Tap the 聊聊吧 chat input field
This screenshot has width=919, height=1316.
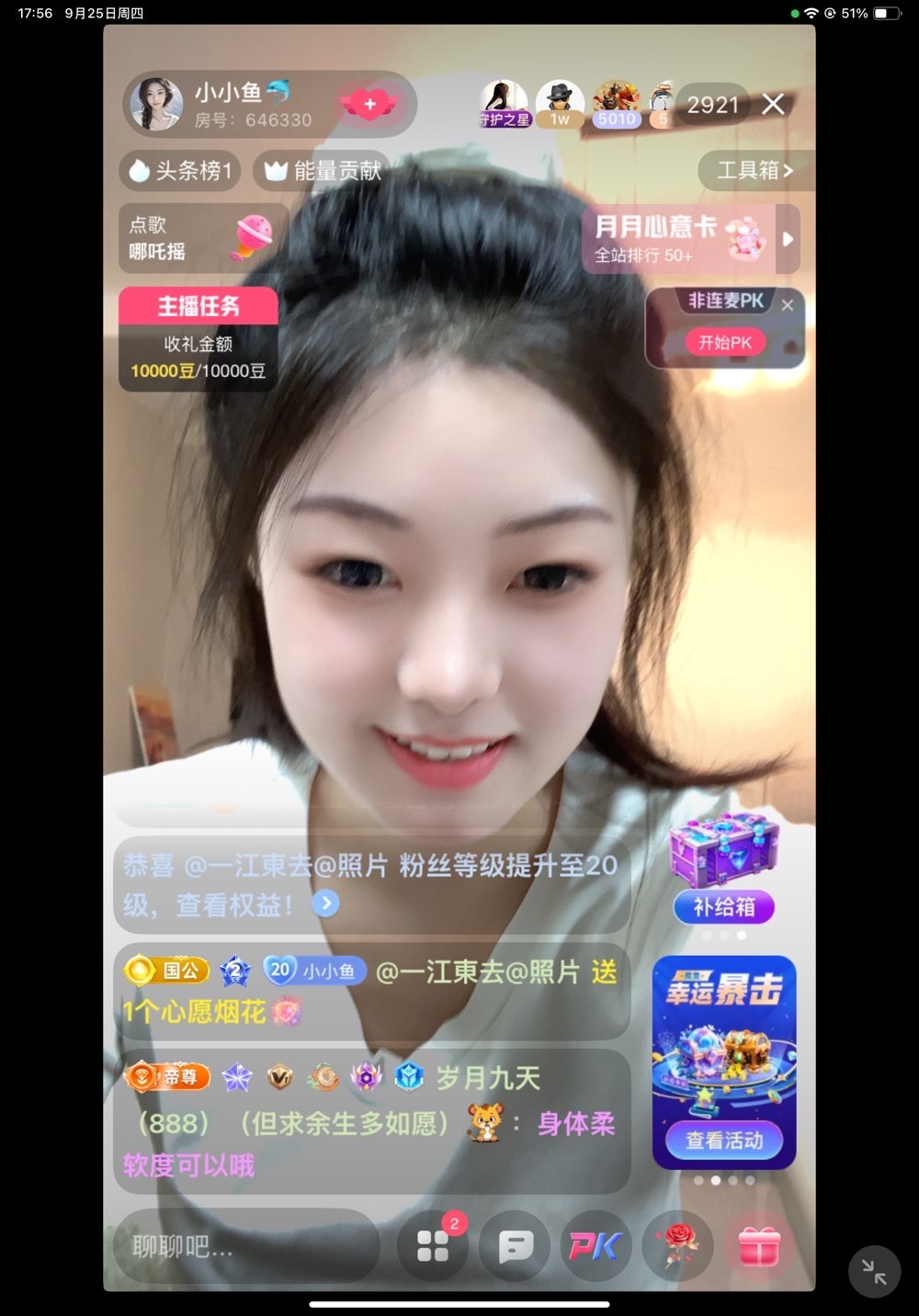[244, 1246]
